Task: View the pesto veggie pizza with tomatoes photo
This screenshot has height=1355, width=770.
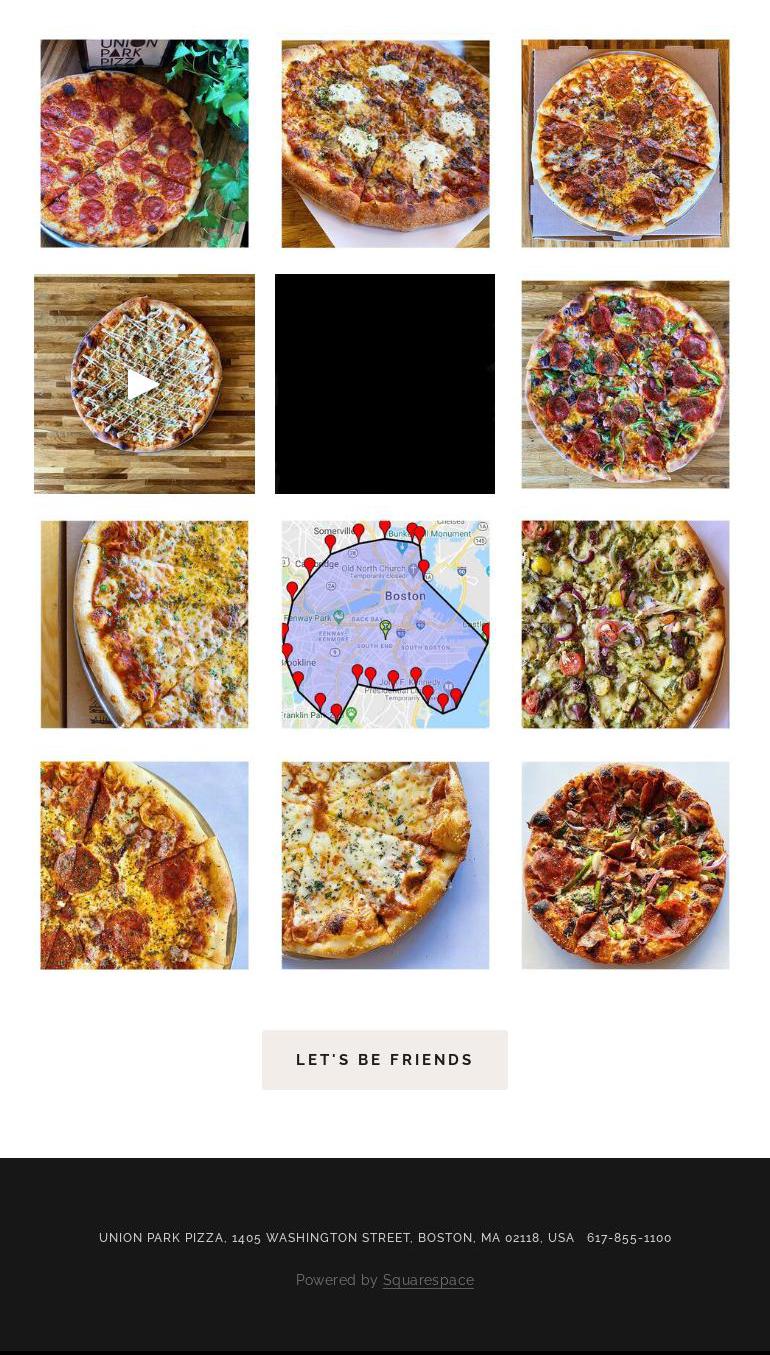Action: coord(625,624)
